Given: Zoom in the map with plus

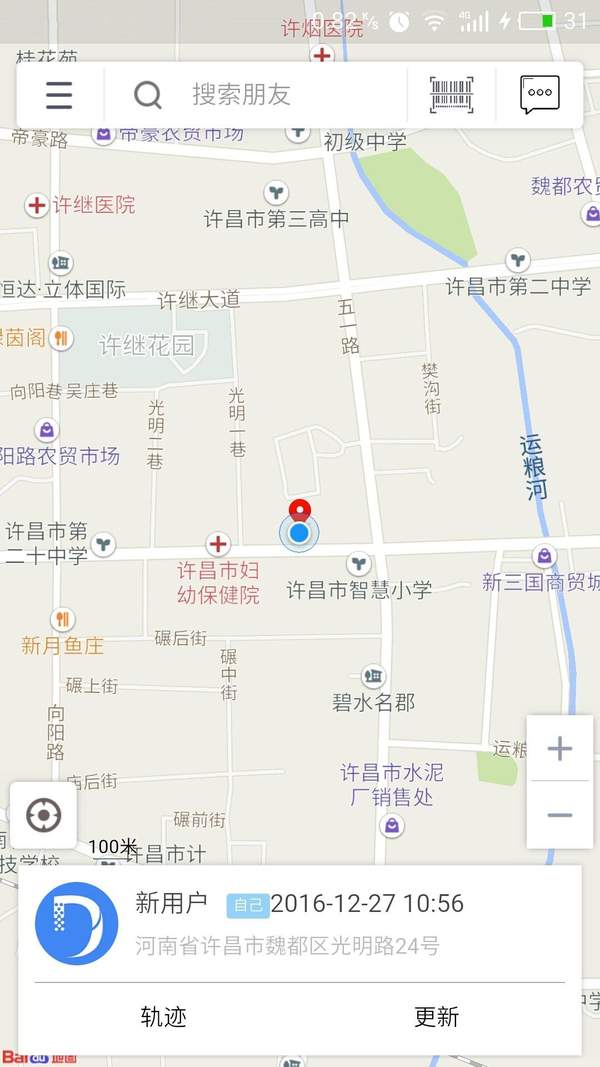Looking at the screenshot, I should pos(560,748).
